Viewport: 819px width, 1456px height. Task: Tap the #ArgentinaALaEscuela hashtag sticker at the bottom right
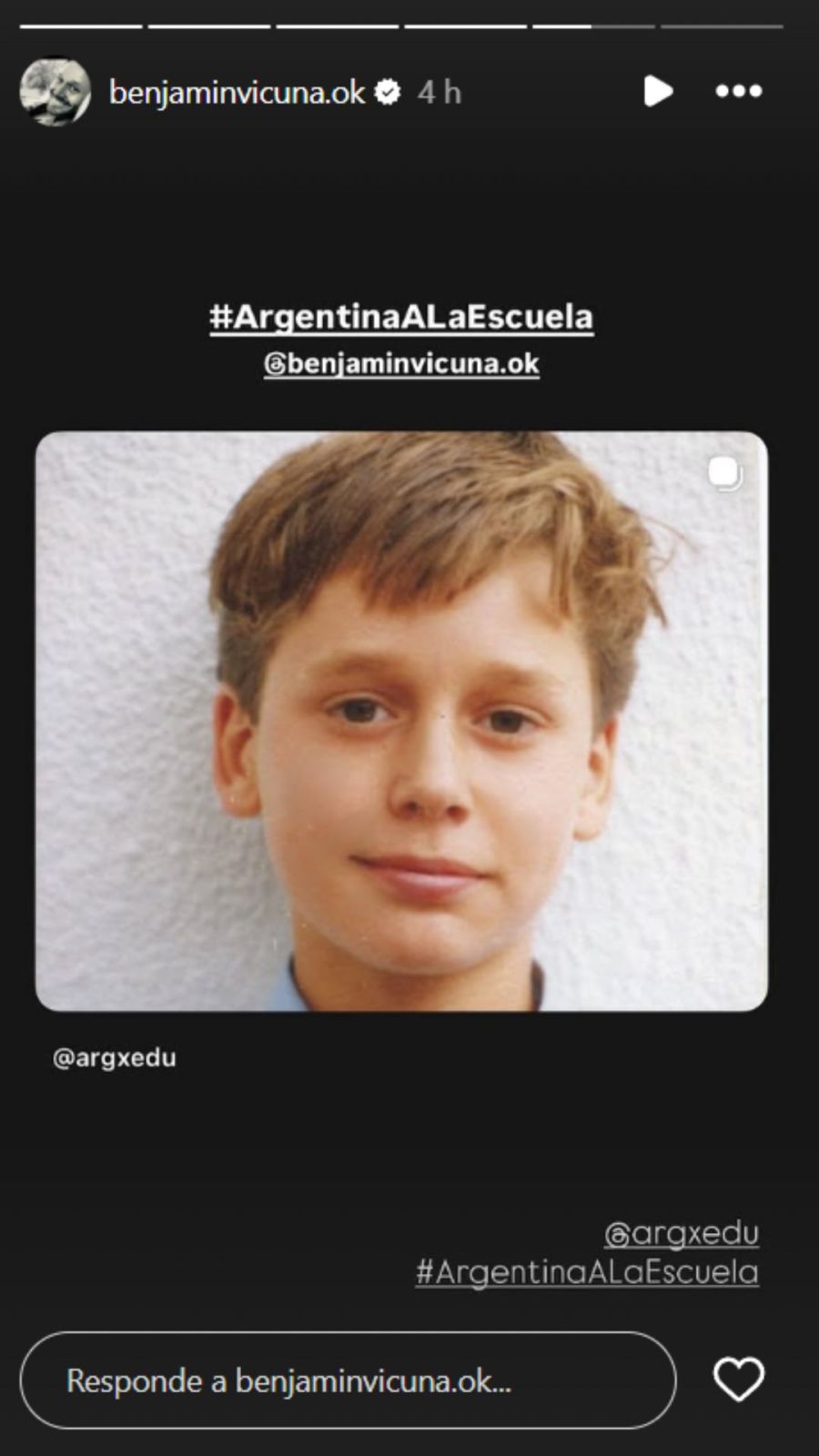[x=587, y=1272]
